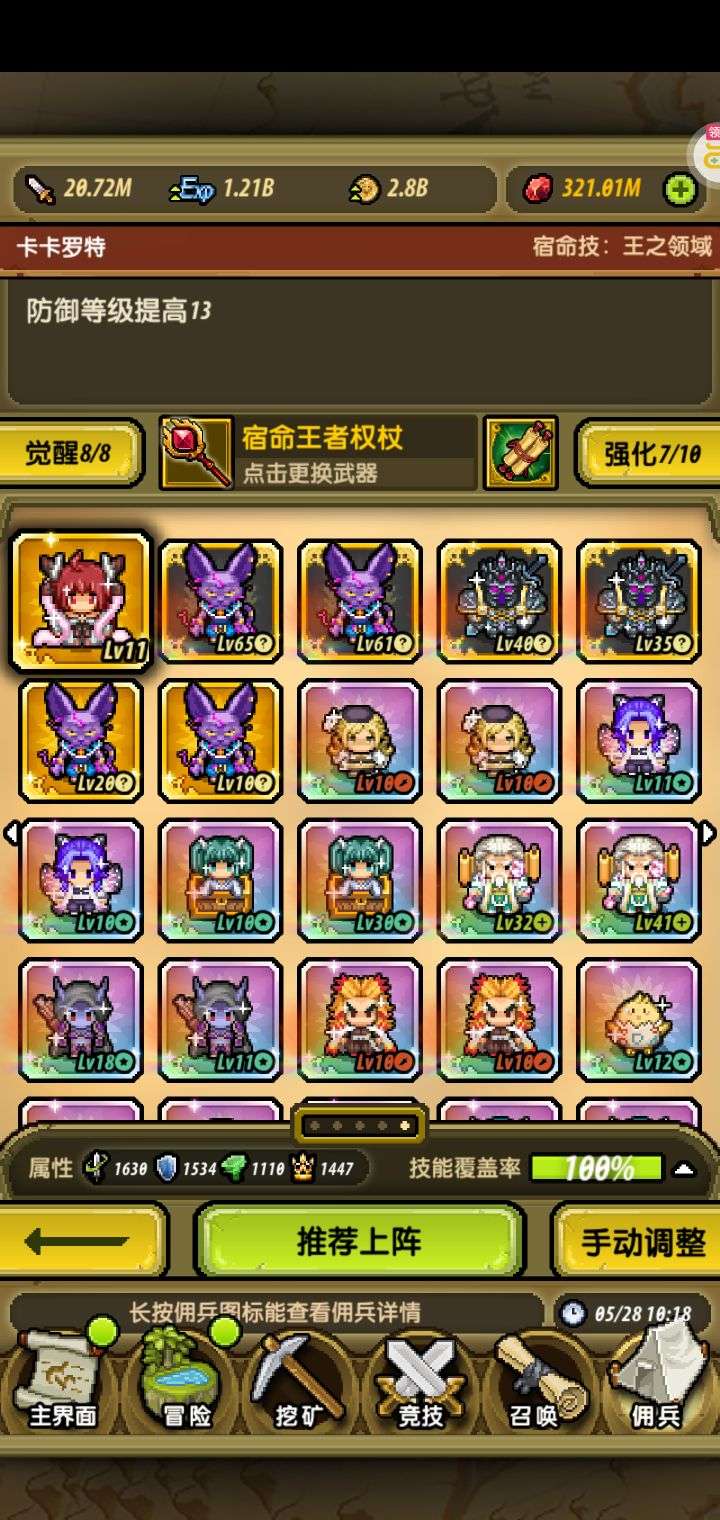
Task: Select the purple cat Lv65 mercenary
Action: pos(220,601)
